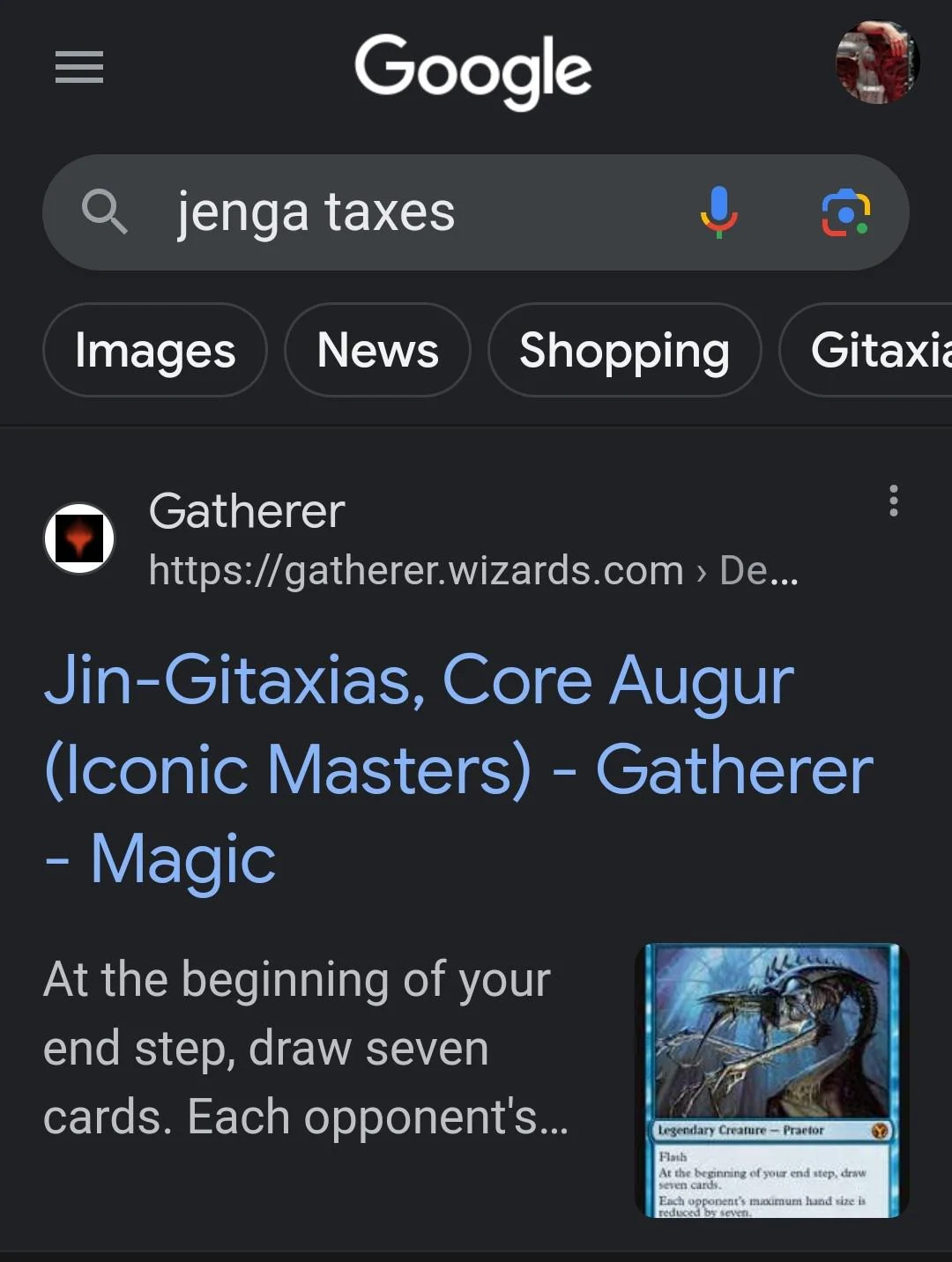Viewport: 952px width, 1262px height.
Task: Tap the search box containing jenga taxes
Action: tap(397, 212)
